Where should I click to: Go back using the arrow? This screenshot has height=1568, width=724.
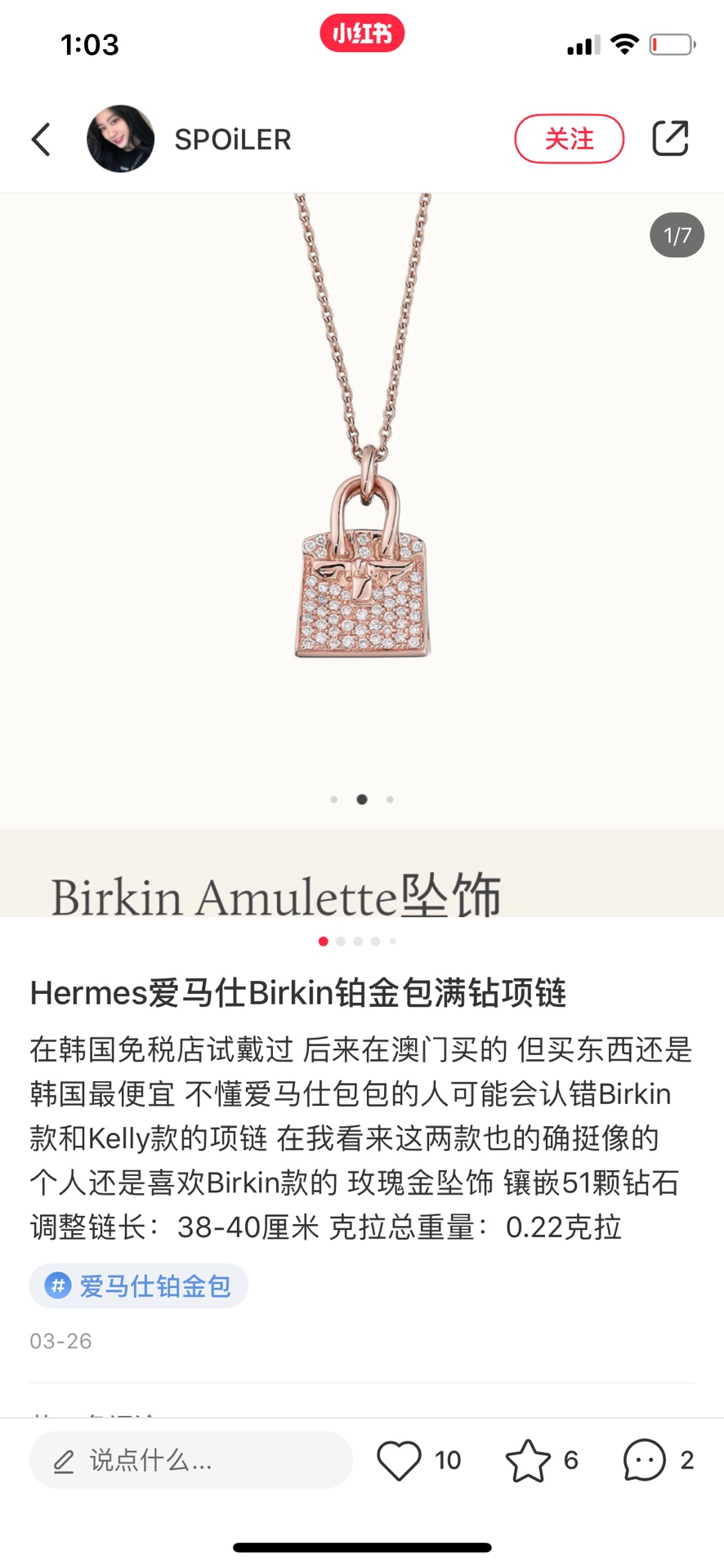pos(42,140)
